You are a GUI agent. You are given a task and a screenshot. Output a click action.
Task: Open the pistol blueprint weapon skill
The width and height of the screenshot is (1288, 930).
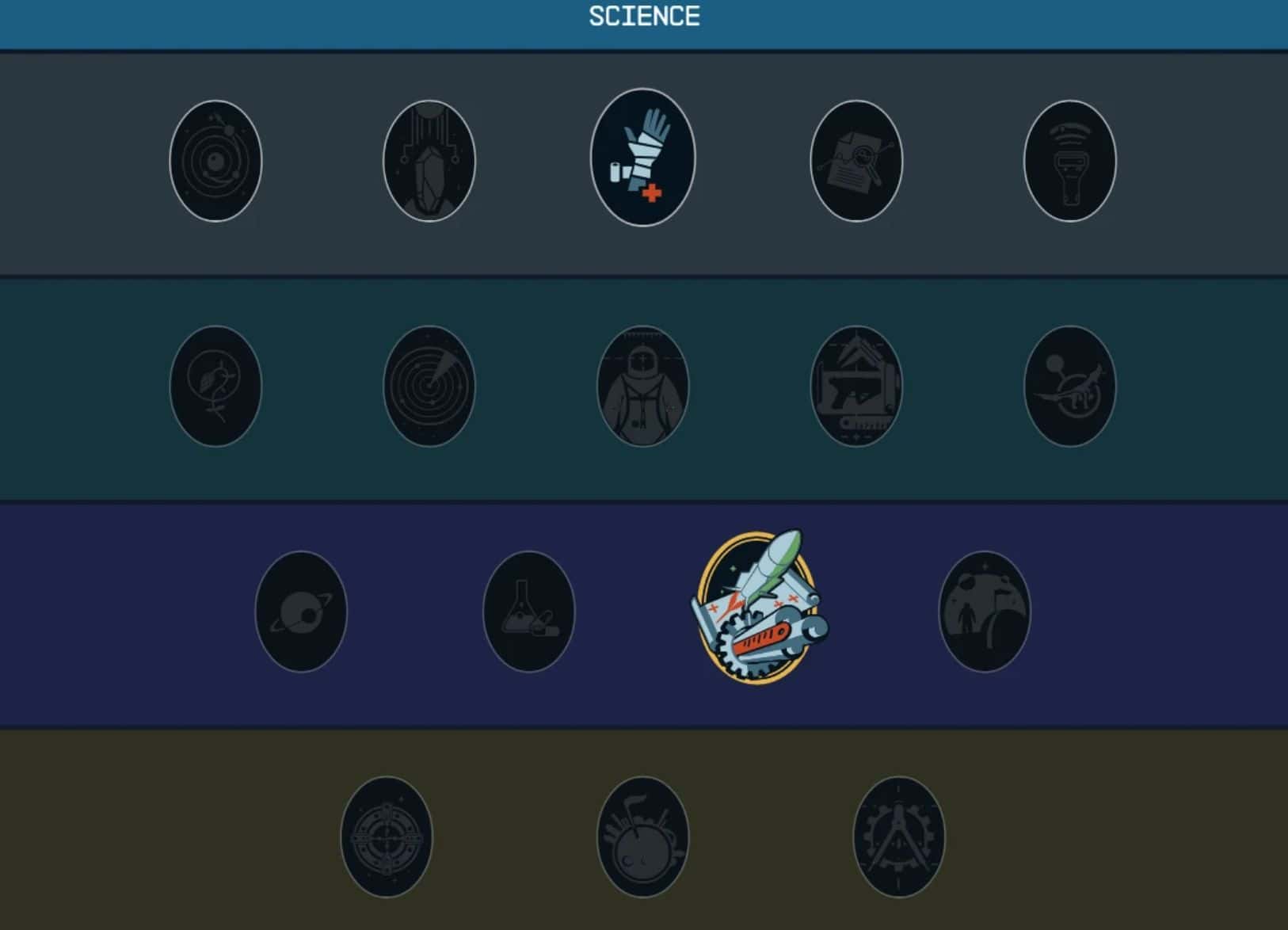click(856, 387)
